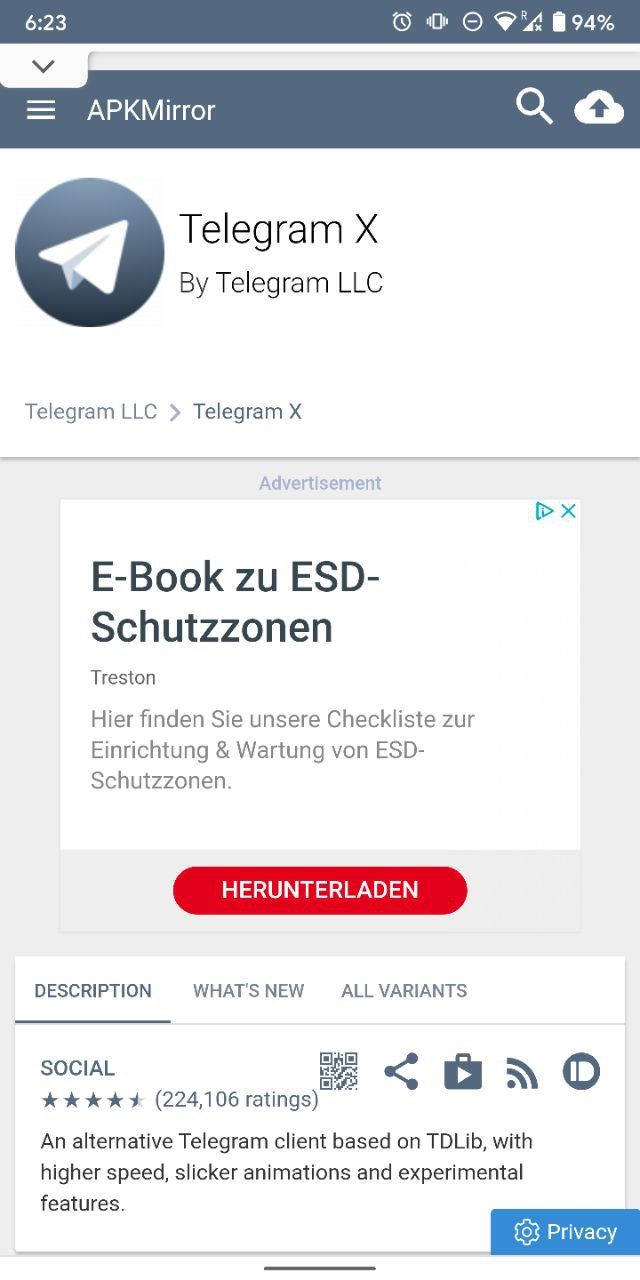Open the Pushbullet icon

pos(581,1071)
